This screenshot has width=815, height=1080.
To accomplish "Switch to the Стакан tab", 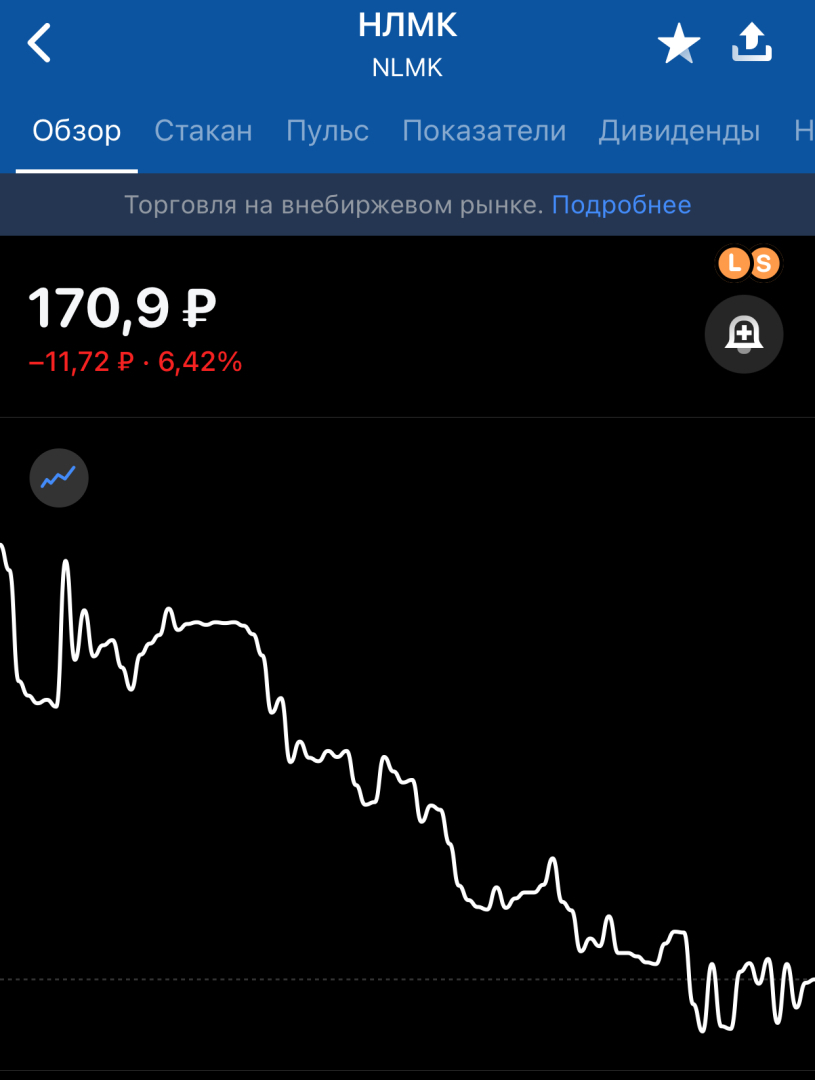I will 203,131.
